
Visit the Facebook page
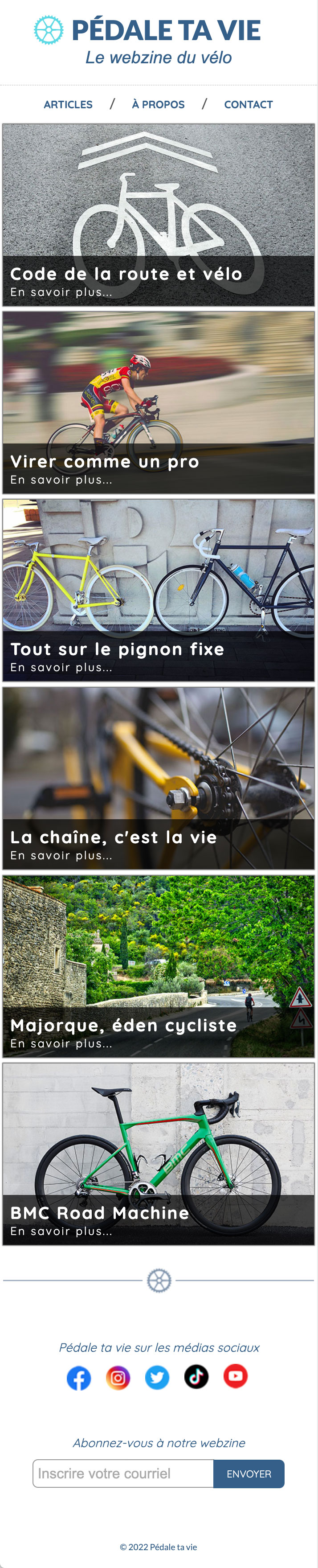pyautogui.click(x=79, y=1378)
